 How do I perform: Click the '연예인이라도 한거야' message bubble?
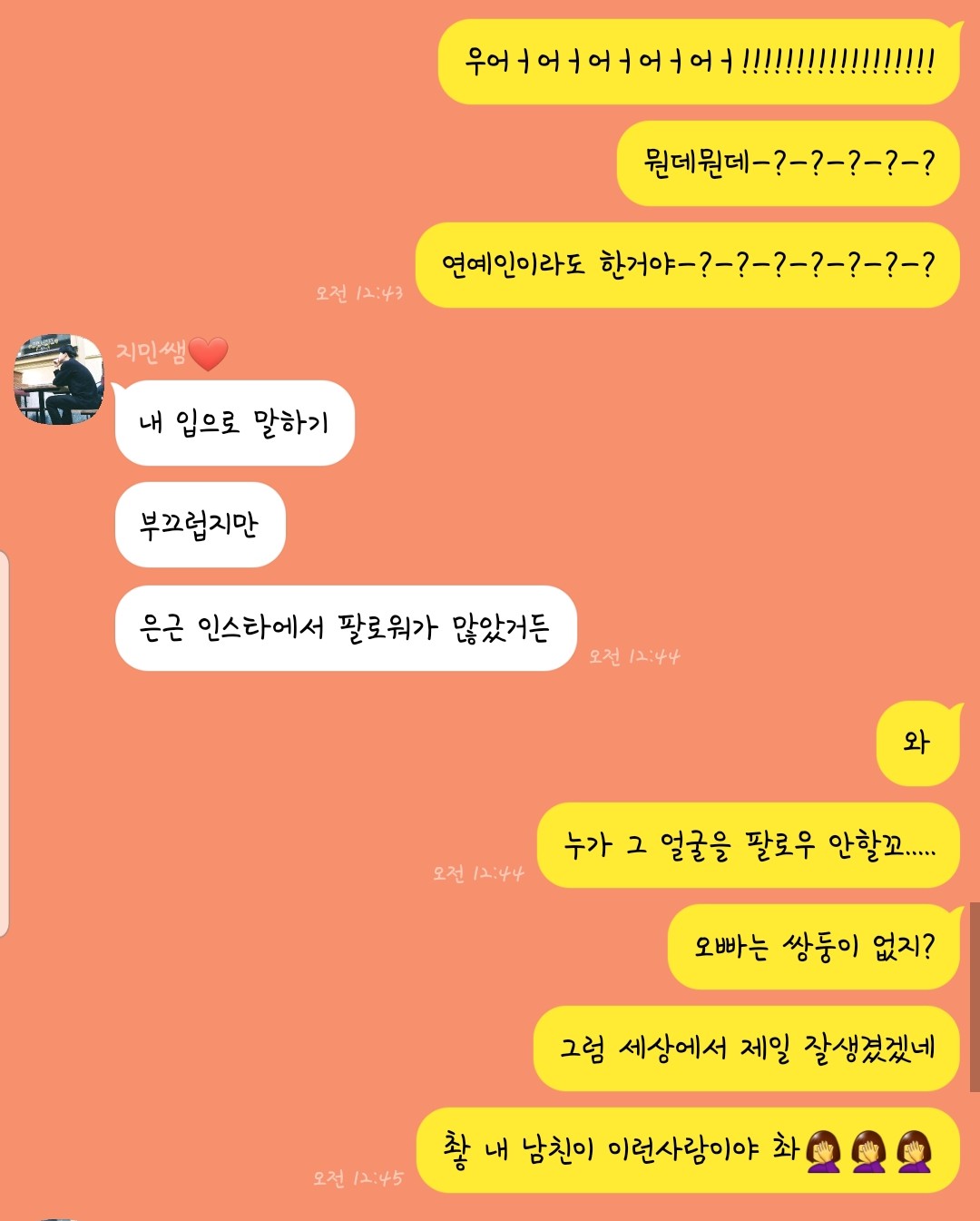[685, 264]
